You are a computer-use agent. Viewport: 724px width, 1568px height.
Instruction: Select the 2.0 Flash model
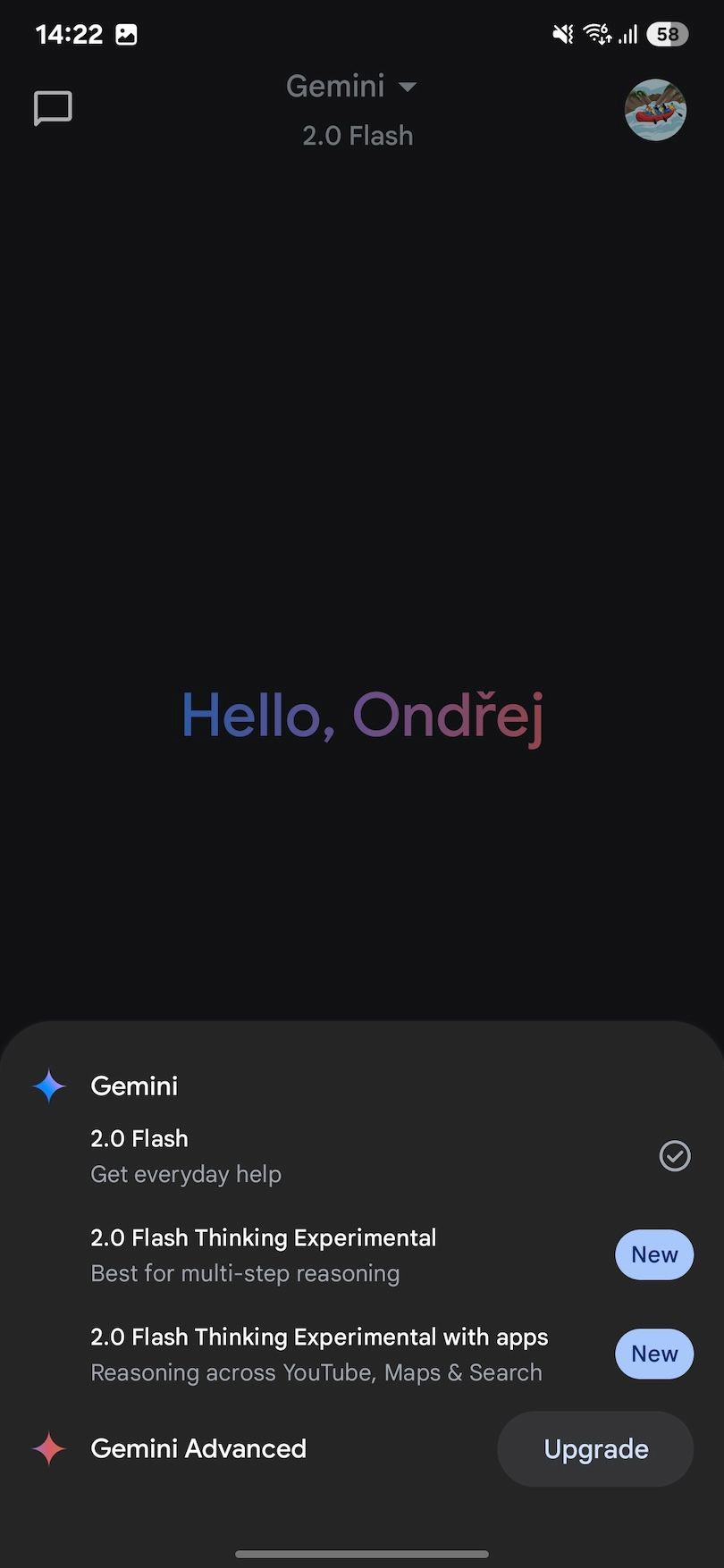click(x=358, y=1155)
